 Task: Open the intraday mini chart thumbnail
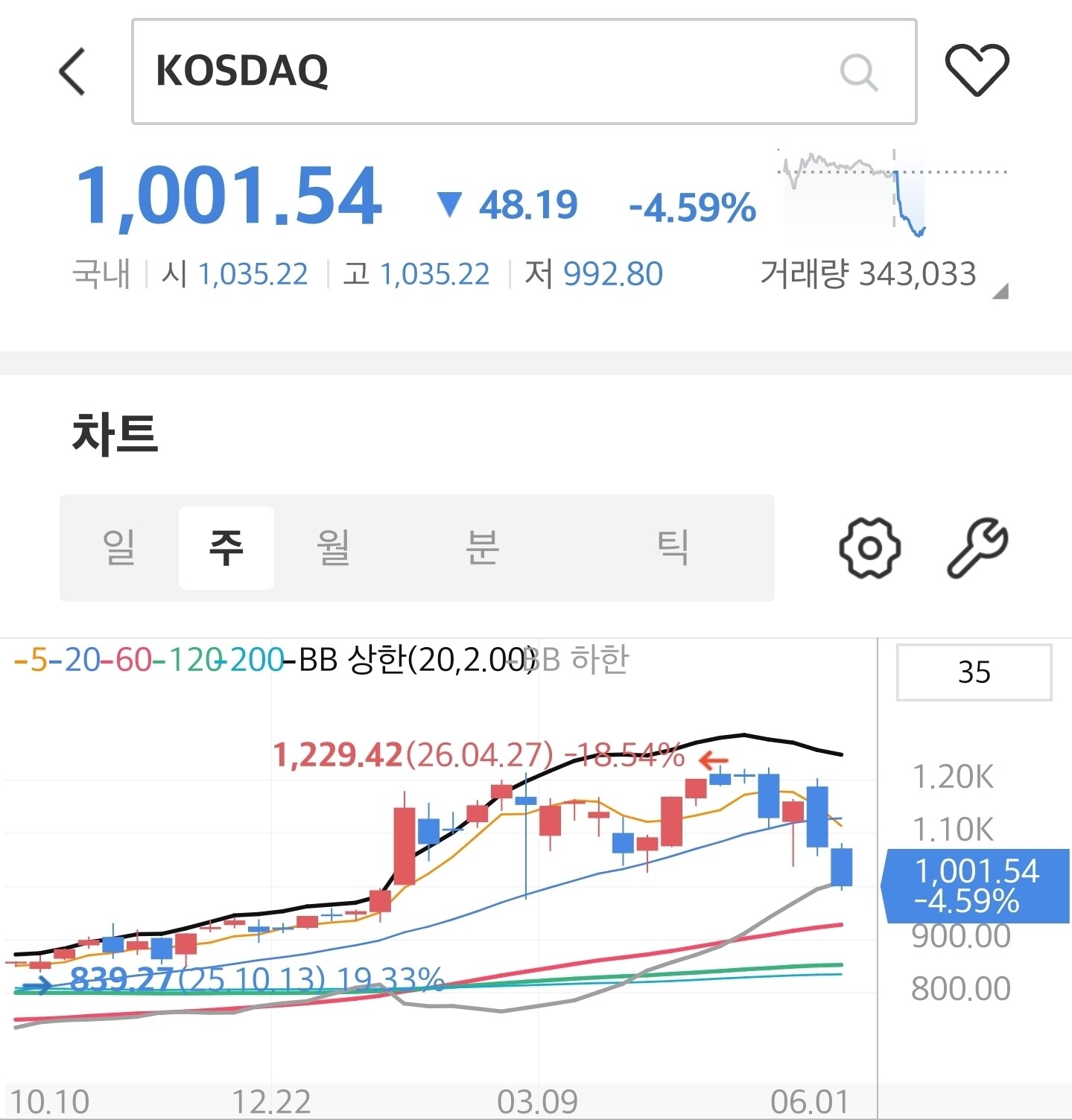pos(892,193)
